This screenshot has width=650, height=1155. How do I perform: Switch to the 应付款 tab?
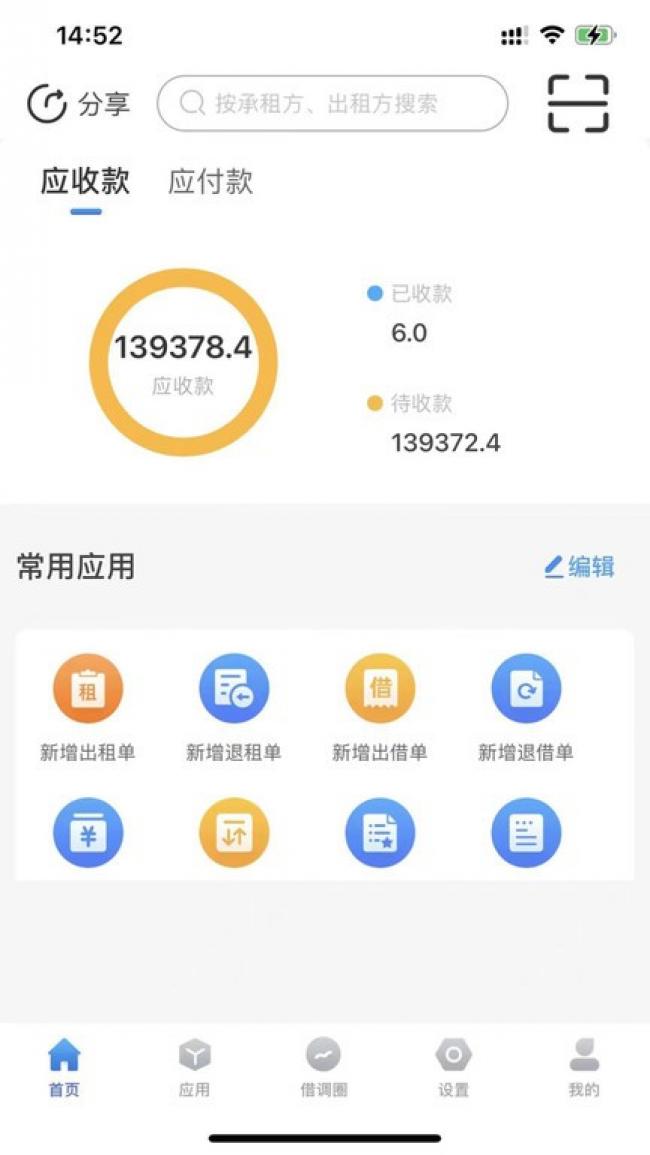211,181
